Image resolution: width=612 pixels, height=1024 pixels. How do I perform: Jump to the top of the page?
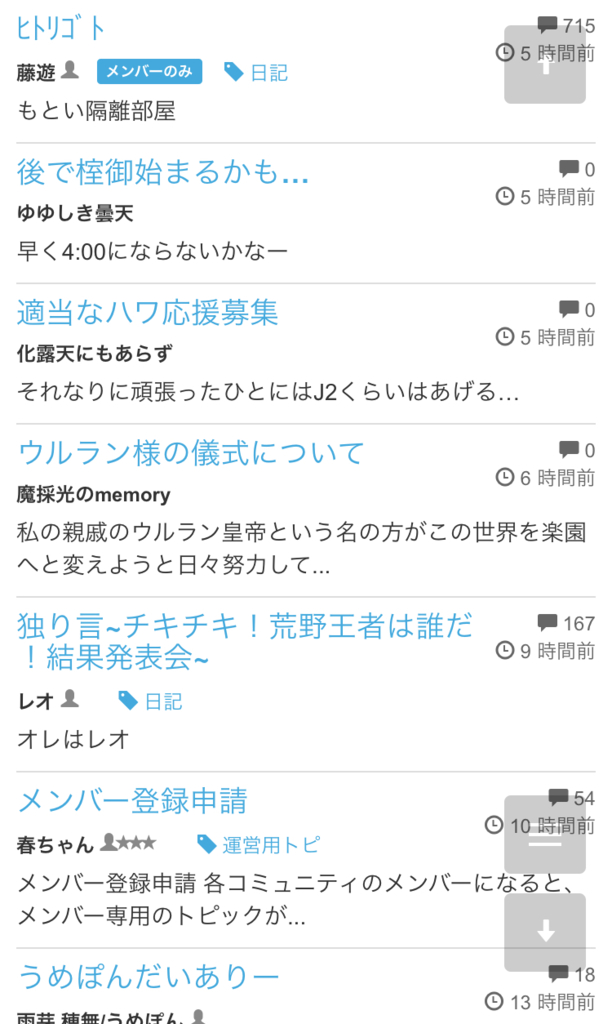pos(545,65)
